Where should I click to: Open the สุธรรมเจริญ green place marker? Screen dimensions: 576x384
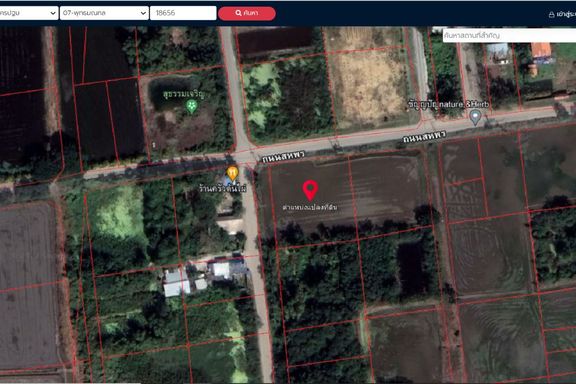tap(191, 107)
